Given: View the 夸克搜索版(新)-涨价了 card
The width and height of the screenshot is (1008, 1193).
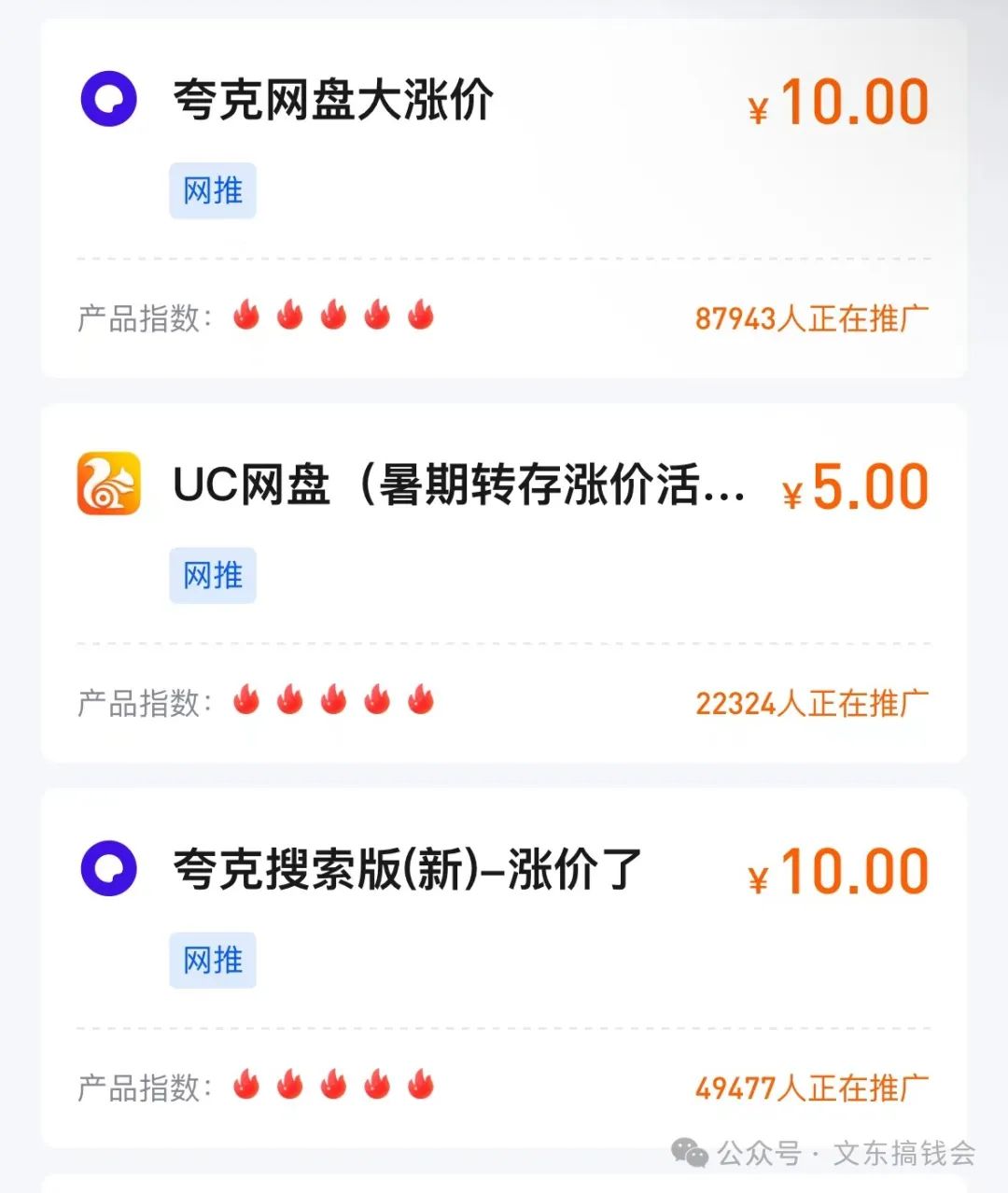Looking at the screenshot, I should (x=407, y=870).
